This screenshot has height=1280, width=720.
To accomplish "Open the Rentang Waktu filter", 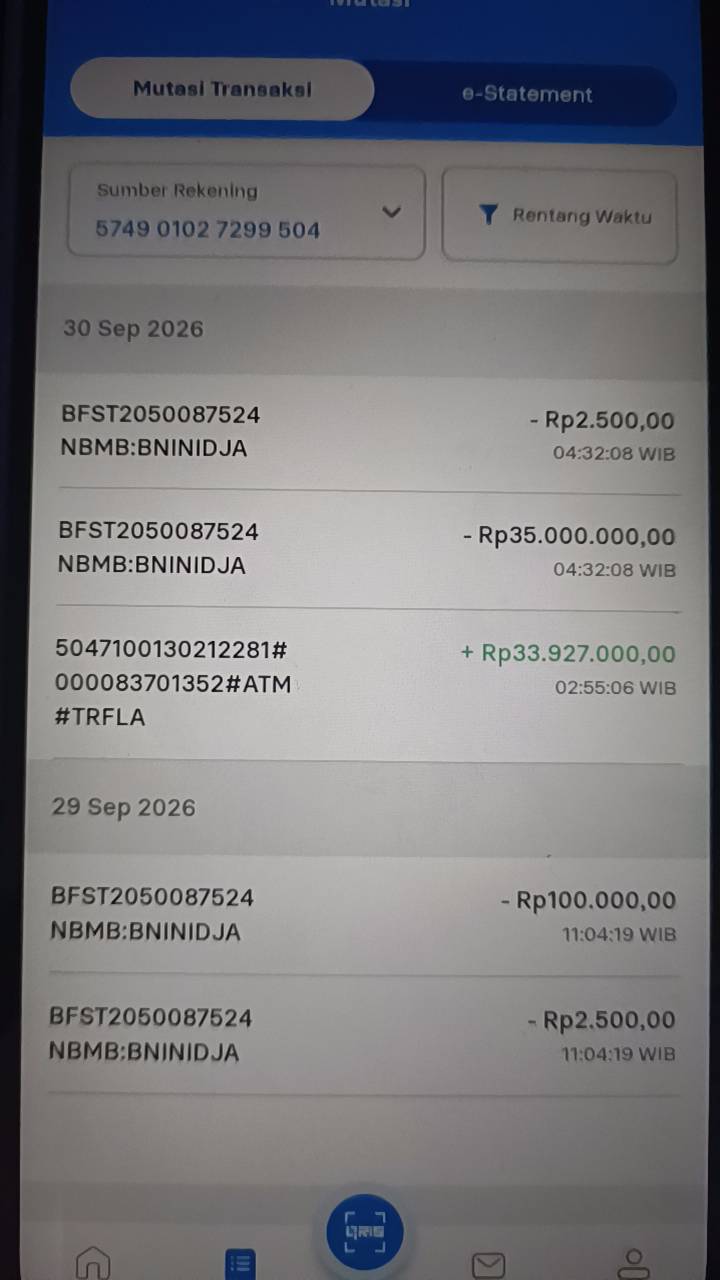I will [x=560, y=216].
